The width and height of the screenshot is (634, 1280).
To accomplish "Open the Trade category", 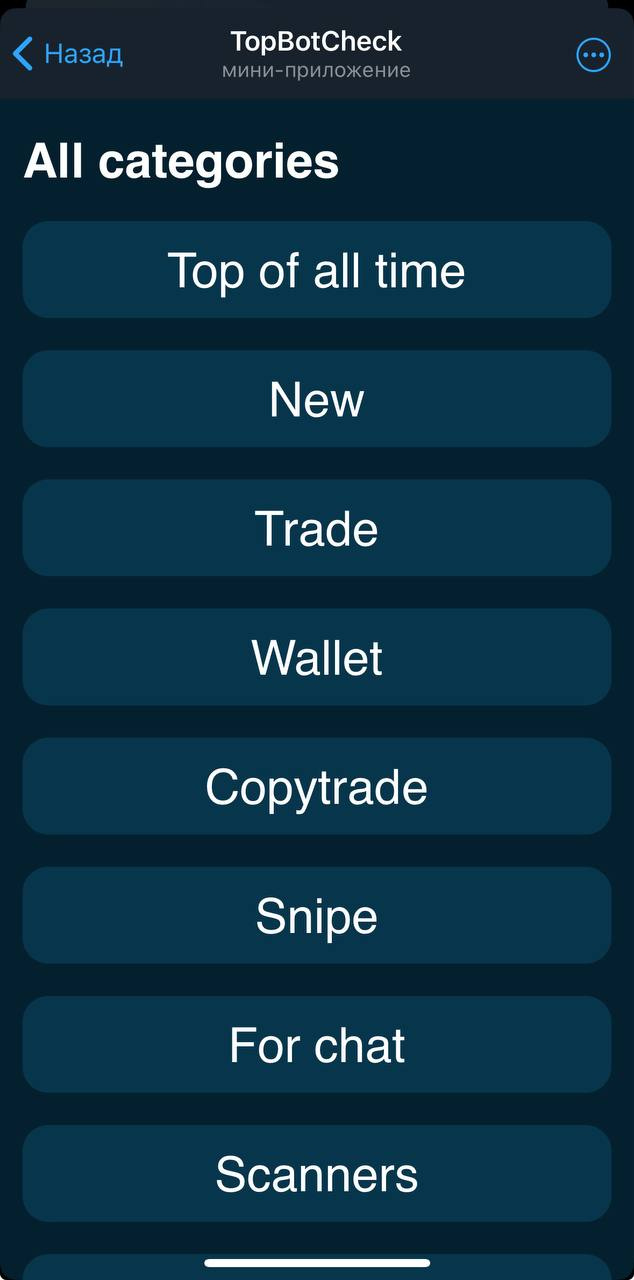I will coord(317,528).
